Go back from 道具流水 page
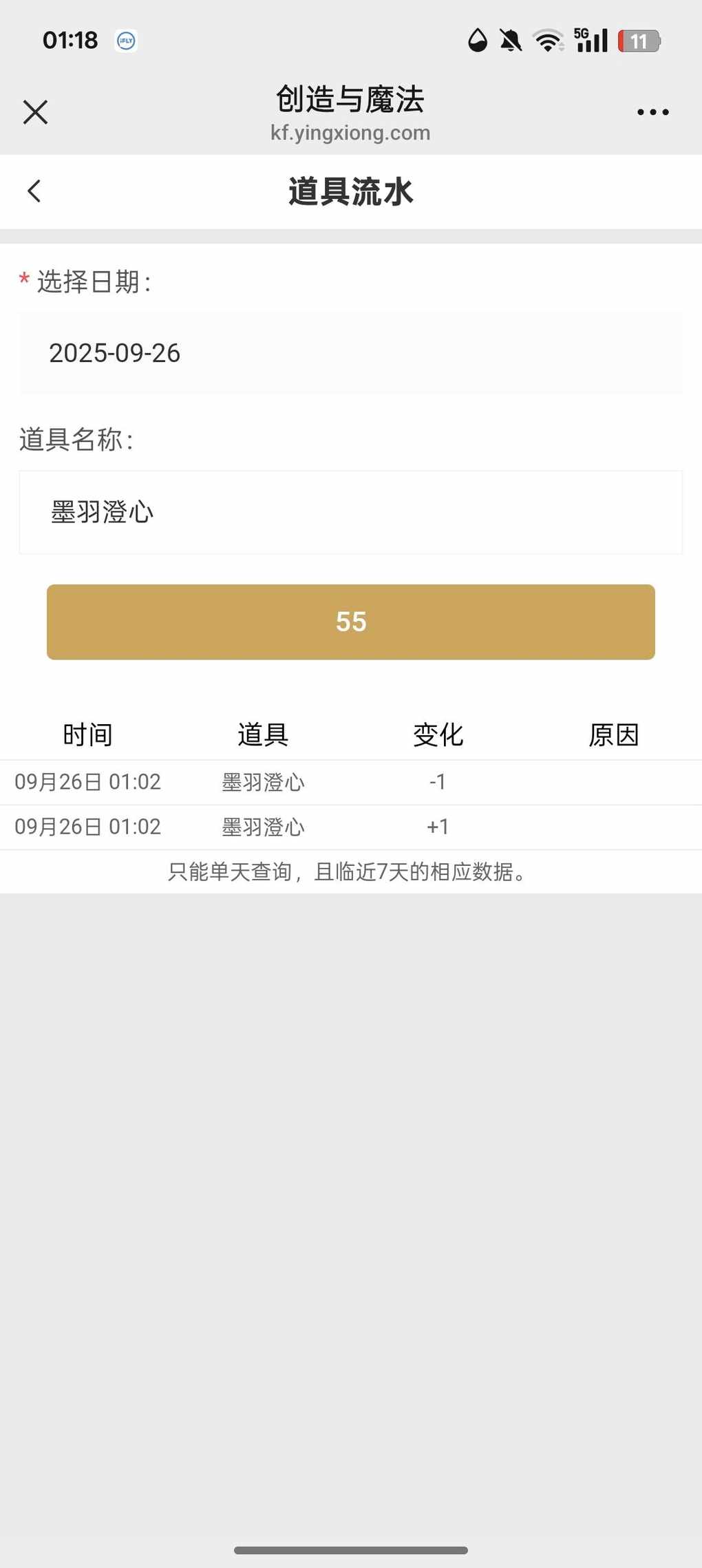Screen dimensions: 702x1568 point(34,191)
